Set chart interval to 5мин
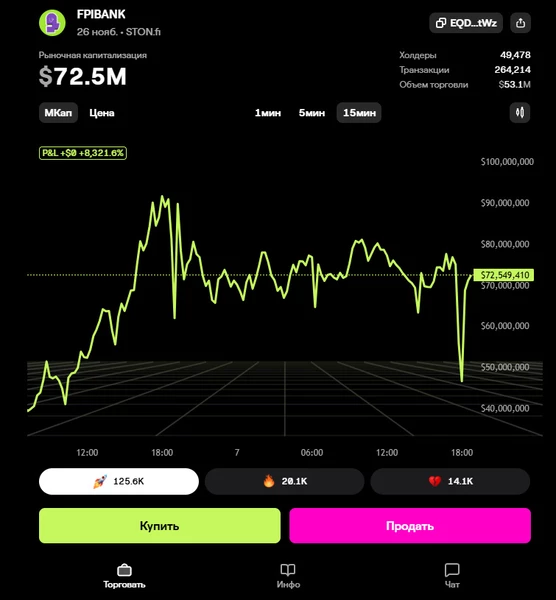The width and height of the screenshot is (556, 600). [x=311, y=113]
